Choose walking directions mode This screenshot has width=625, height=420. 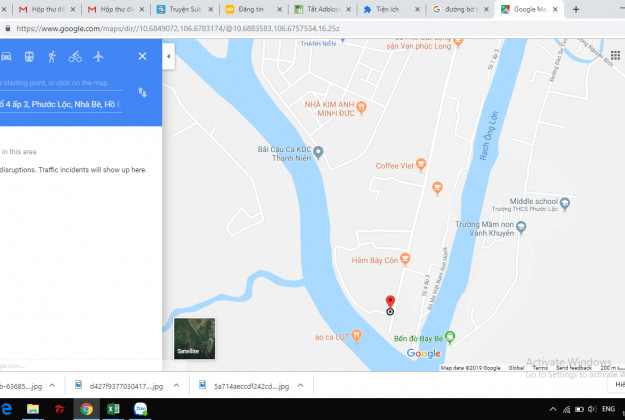[50, 57]
